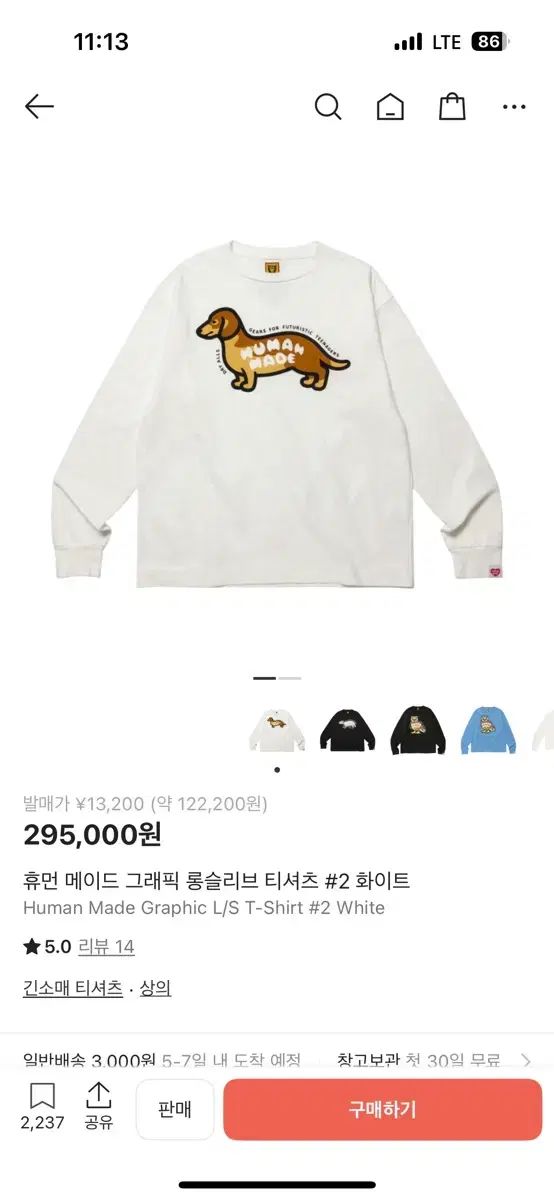Open the three-dot overflow menu
Image resolution: width=554 pixels, height=1200 pixels.
tap(514, 107)
